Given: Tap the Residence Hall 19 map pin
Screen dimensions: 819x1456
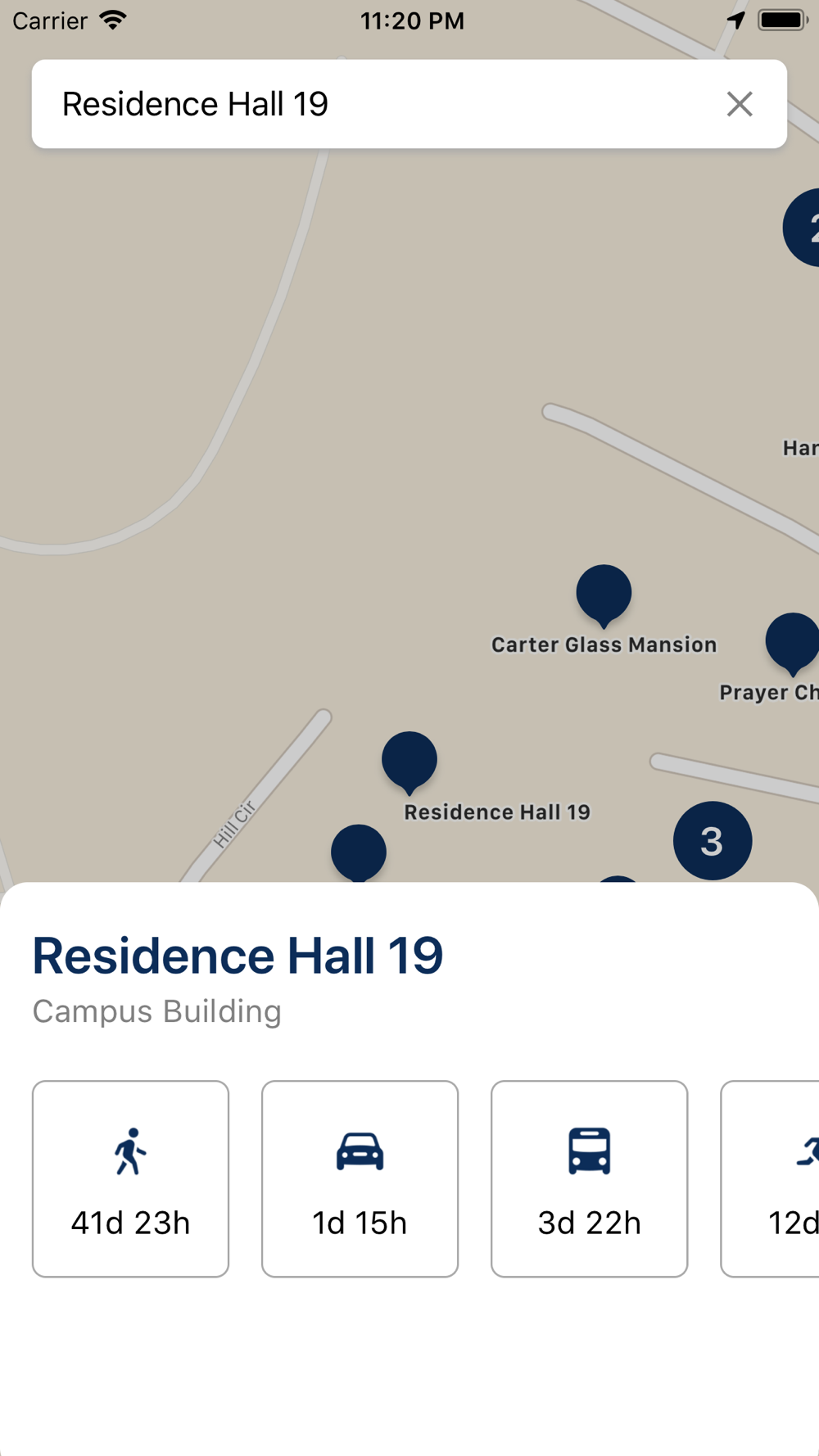Looking at the screenshot, I should pos(409,762).
